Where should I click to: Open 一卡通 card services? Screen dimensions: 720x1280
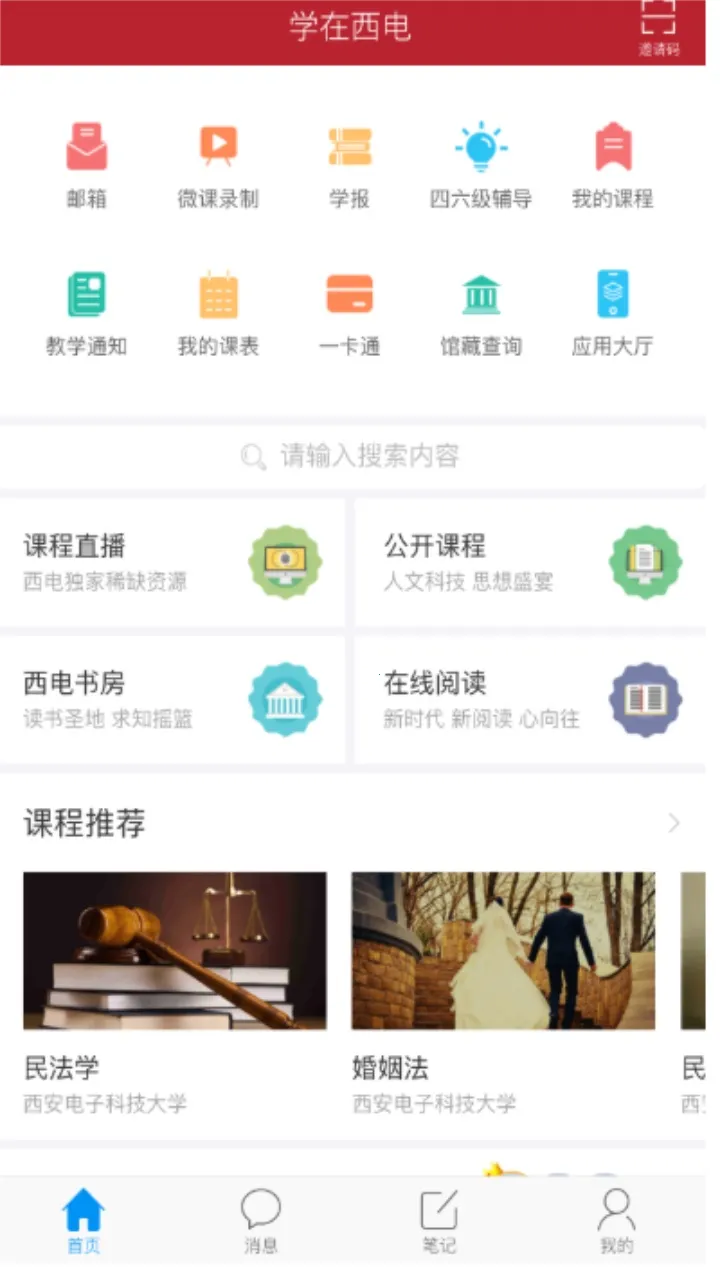pos(350,310)
